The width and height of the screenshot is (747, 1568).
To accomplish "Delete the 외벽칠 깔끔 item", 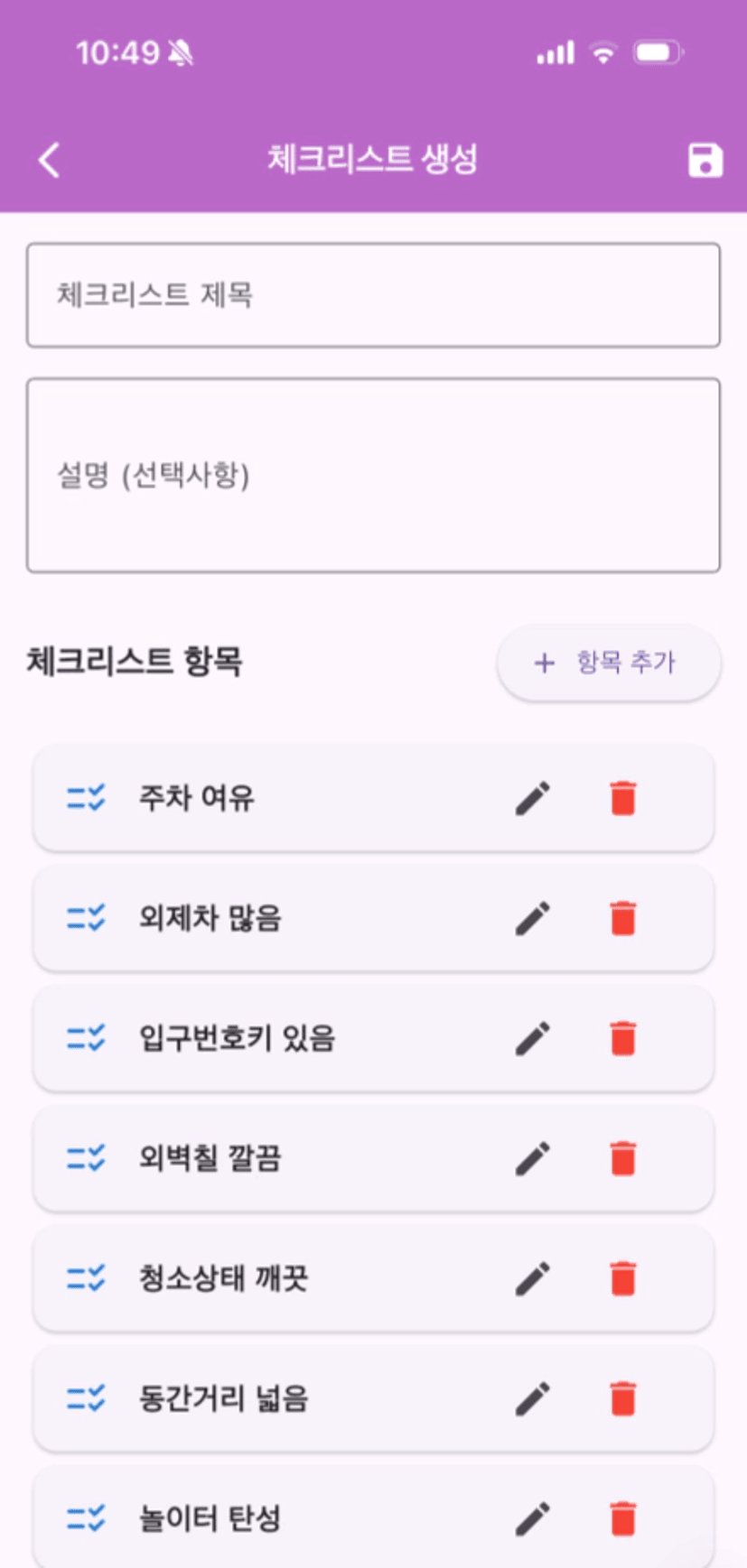I will 623,1159.
